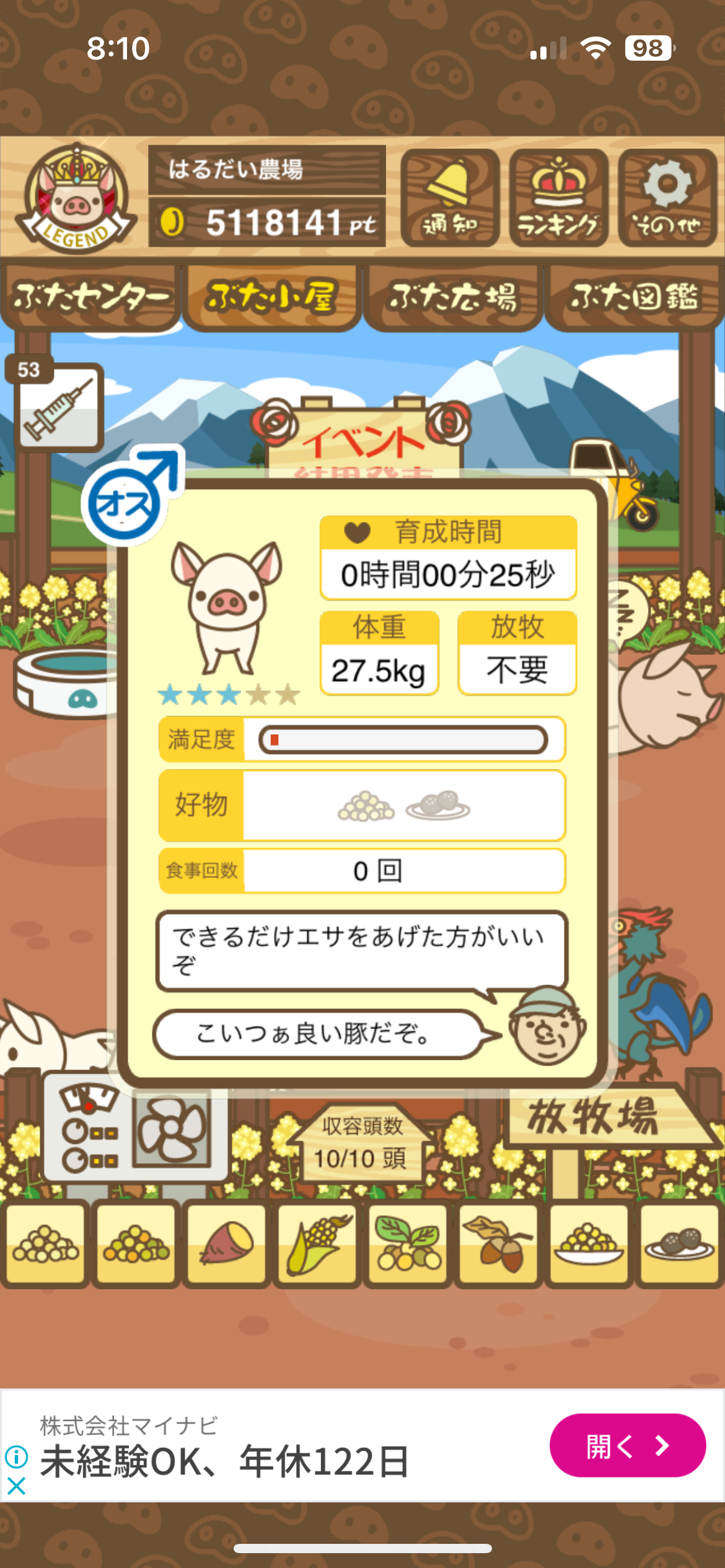Open the マイナビ ad with 開く
The width and height of the screenshot is (725, 1568).
(627, 1445)
